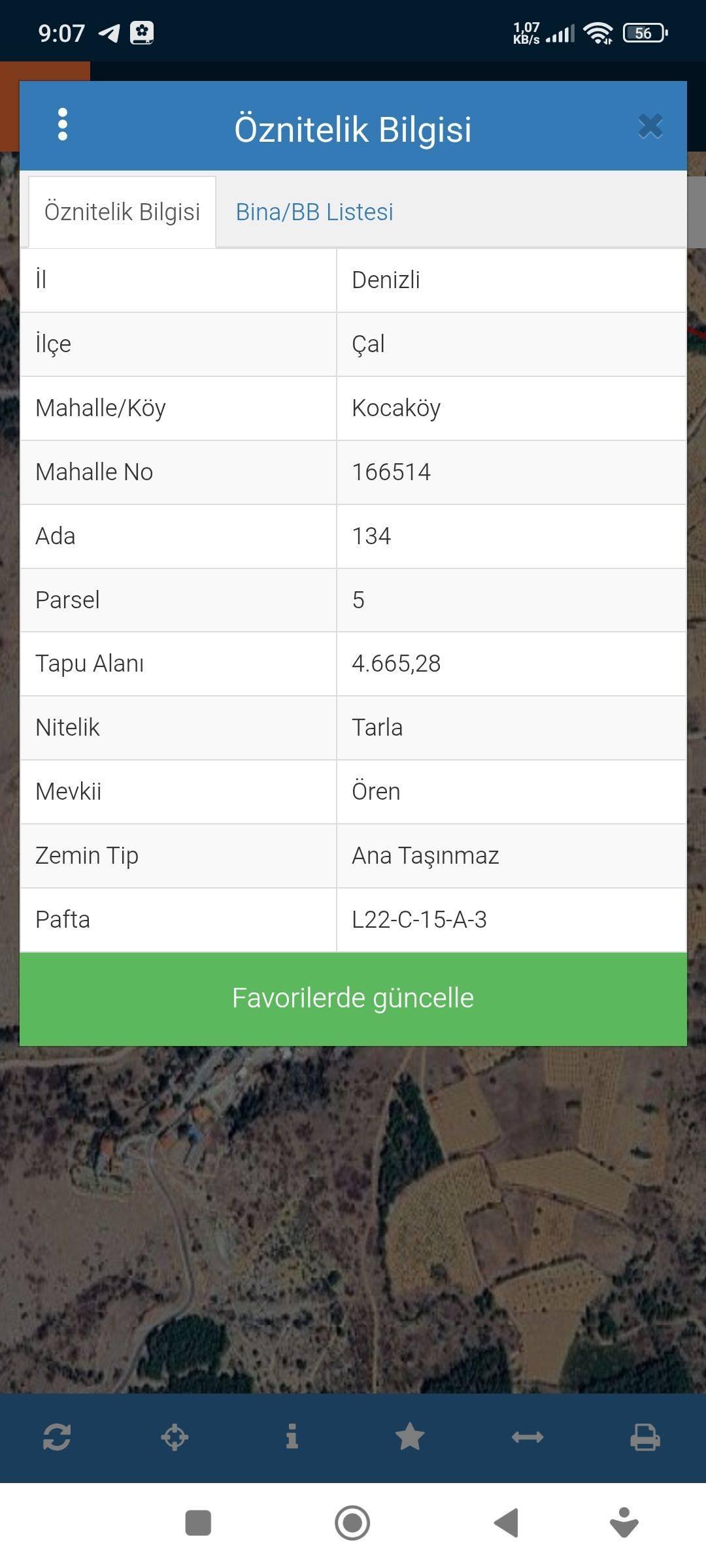Tap the double-arrow measure icon
This screenshot has width=706, height=1568.
tap(528, 1437)
